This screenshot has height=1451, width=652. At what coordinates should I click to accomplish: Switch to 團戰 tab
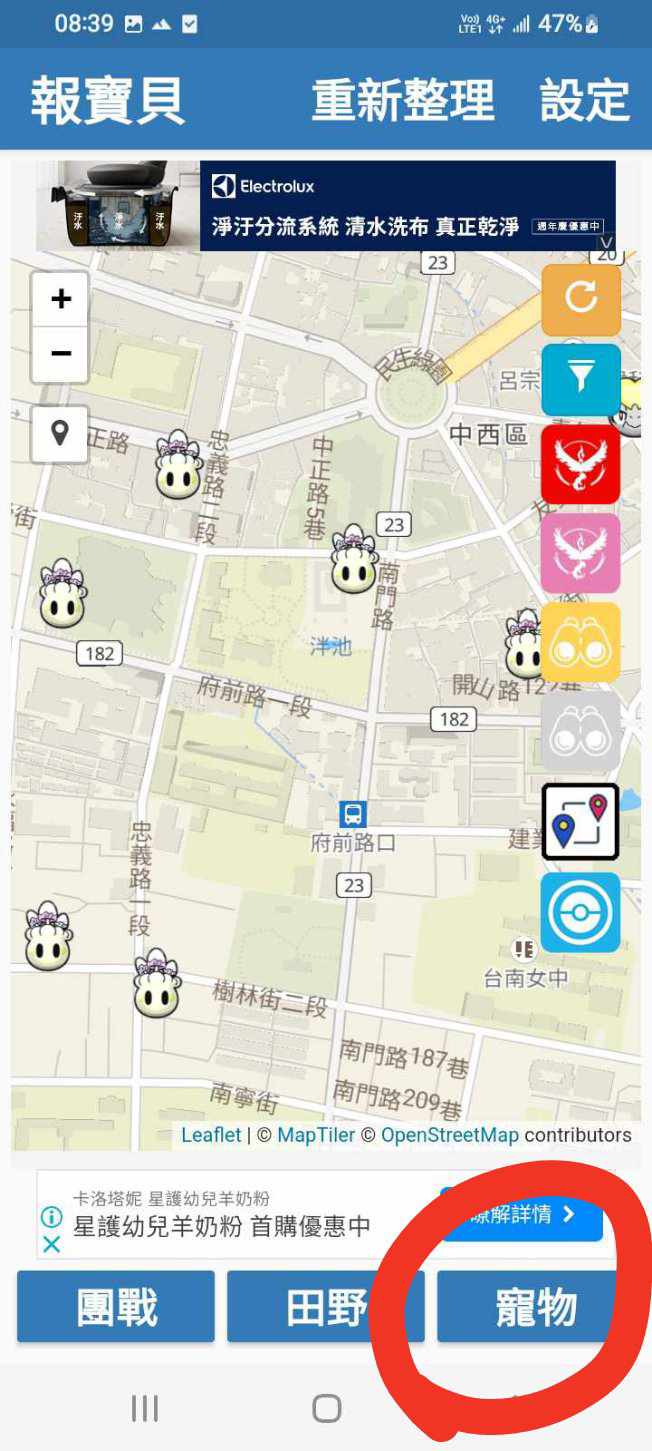(x=116, y=1306)
